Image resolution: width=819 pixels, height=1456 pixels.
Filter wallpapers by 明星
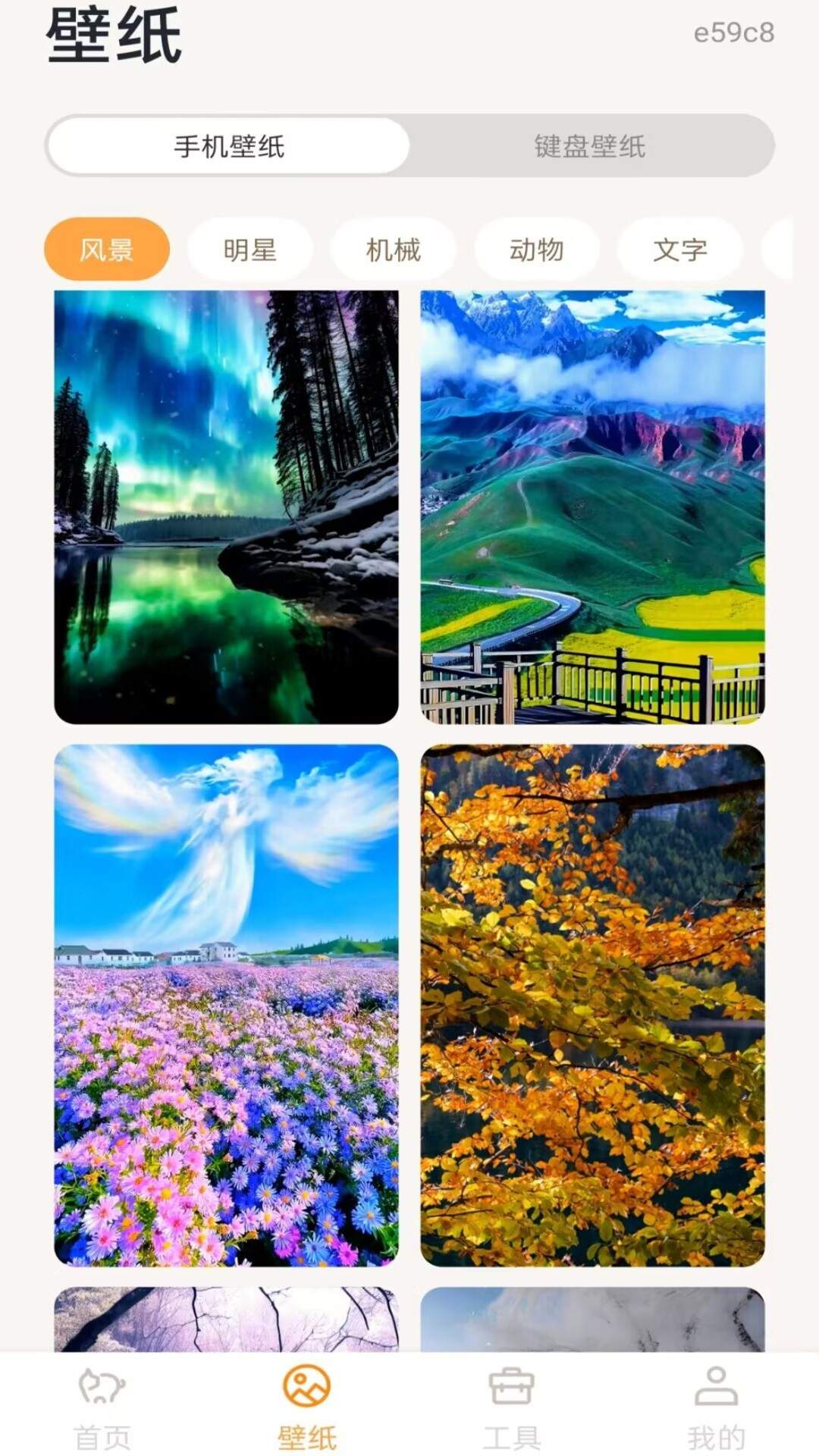pyautogui.click(x=250, y=249)
